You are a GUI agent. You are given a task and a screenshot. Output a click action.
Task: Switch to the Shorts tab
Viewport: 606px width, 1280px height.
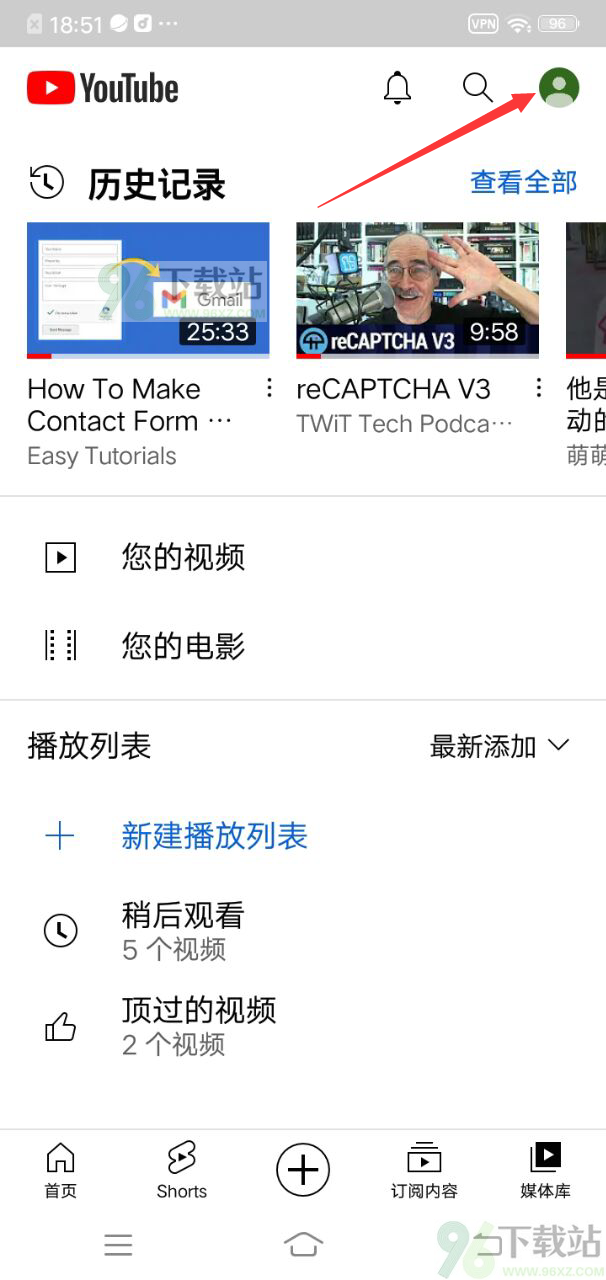[181, 1170]
